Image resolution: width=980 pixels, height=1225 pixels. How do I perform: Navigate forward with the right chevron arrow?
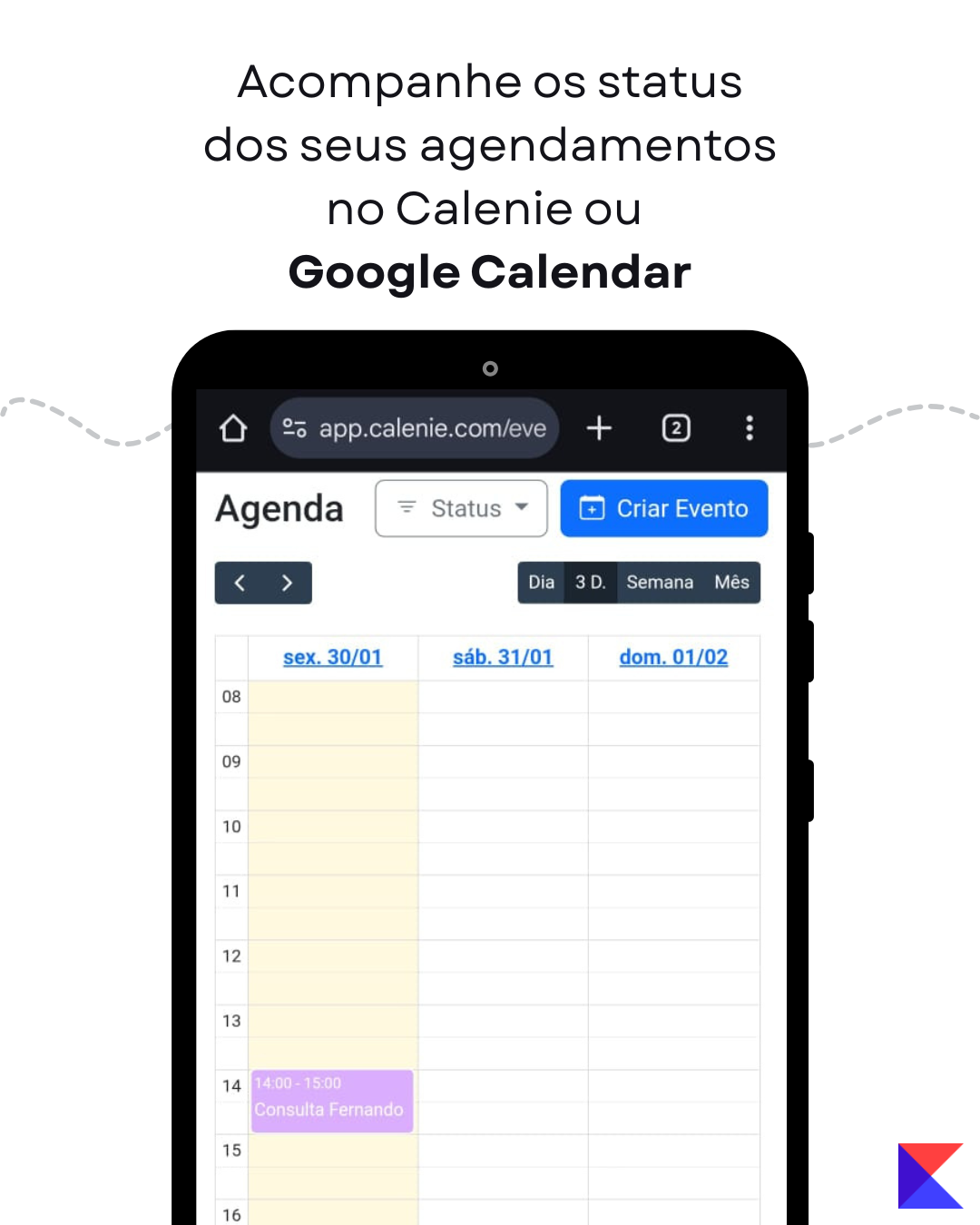point(287,583)
